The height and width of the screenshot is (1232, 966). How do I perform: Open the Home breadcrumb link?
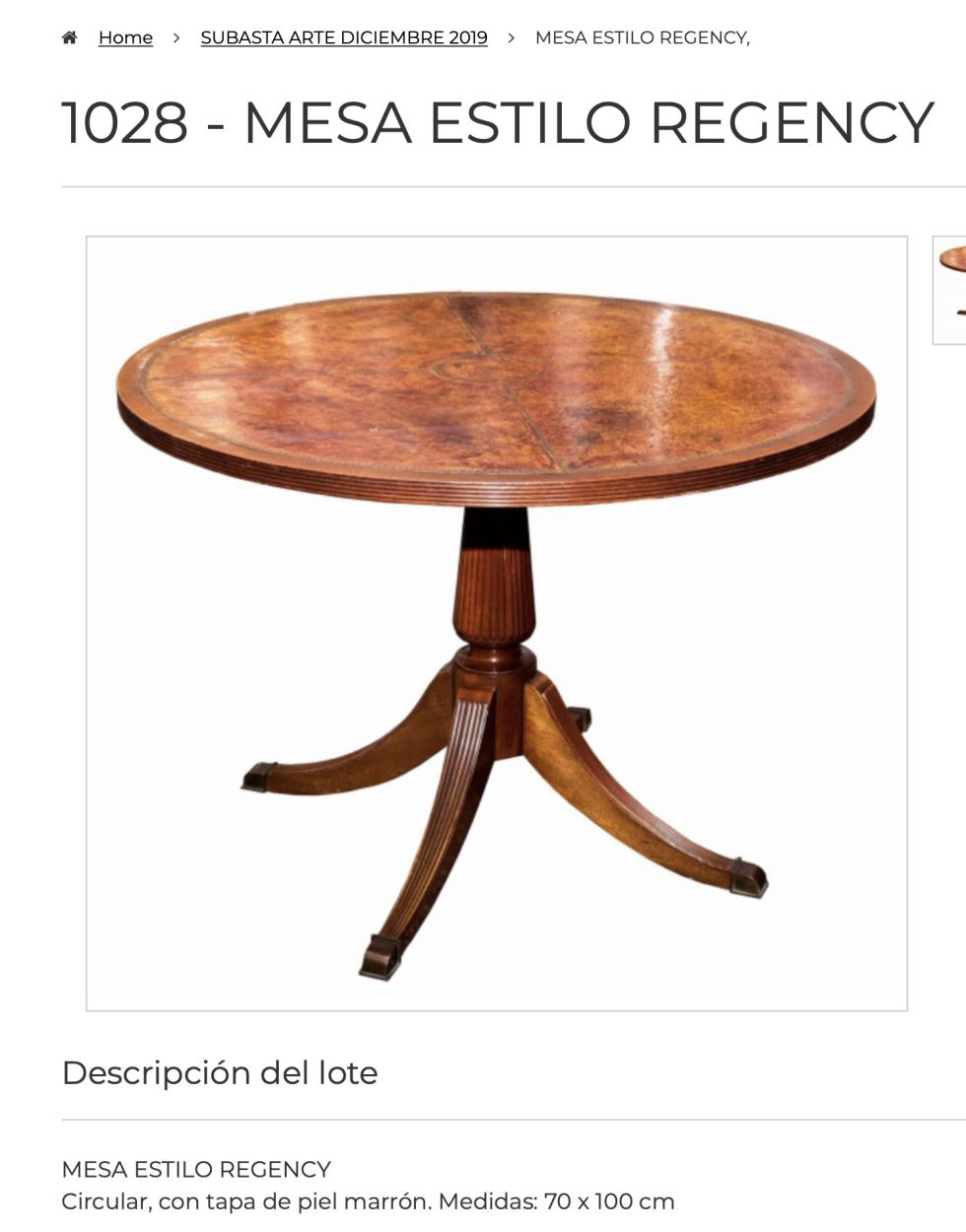point(125,37)
